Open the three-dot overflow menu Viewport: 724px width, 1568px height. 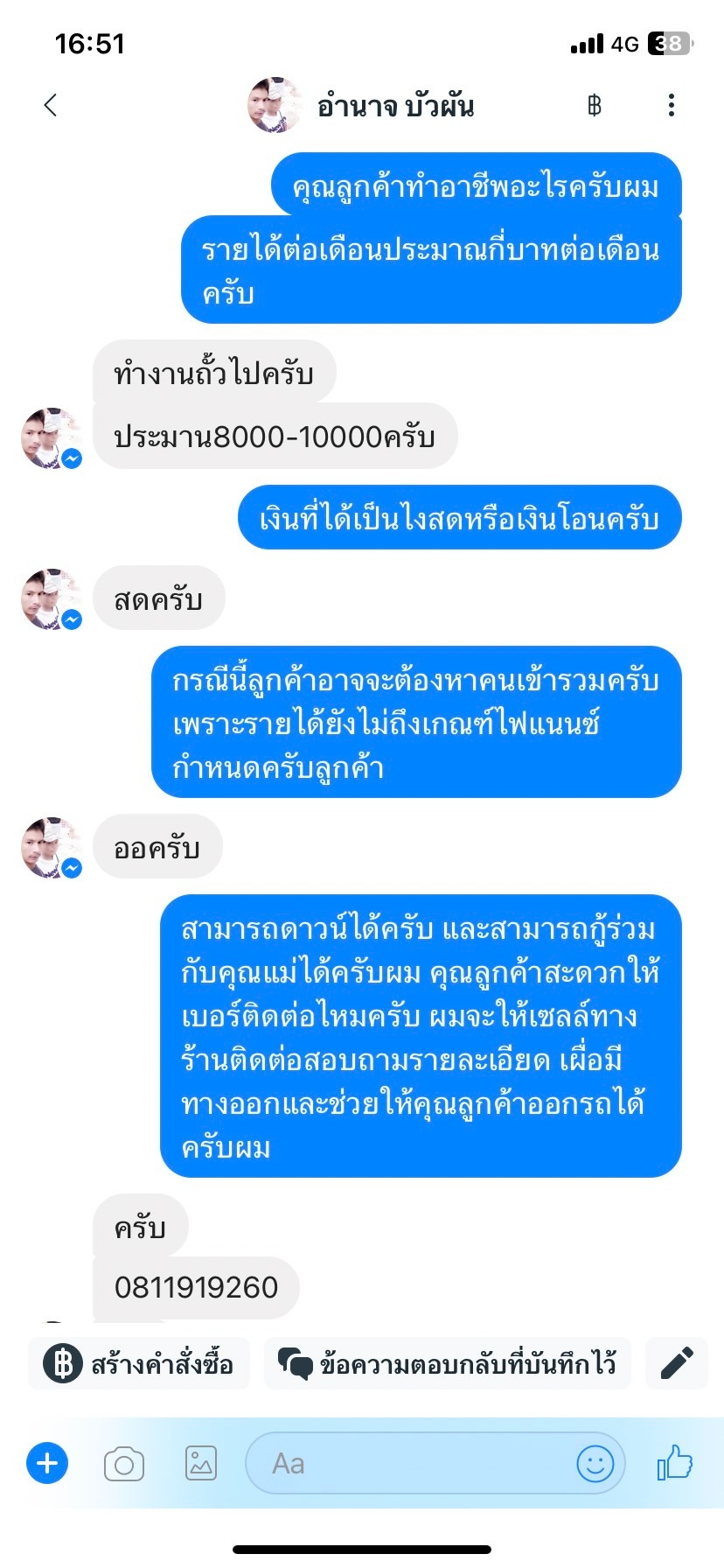[671, 106]
